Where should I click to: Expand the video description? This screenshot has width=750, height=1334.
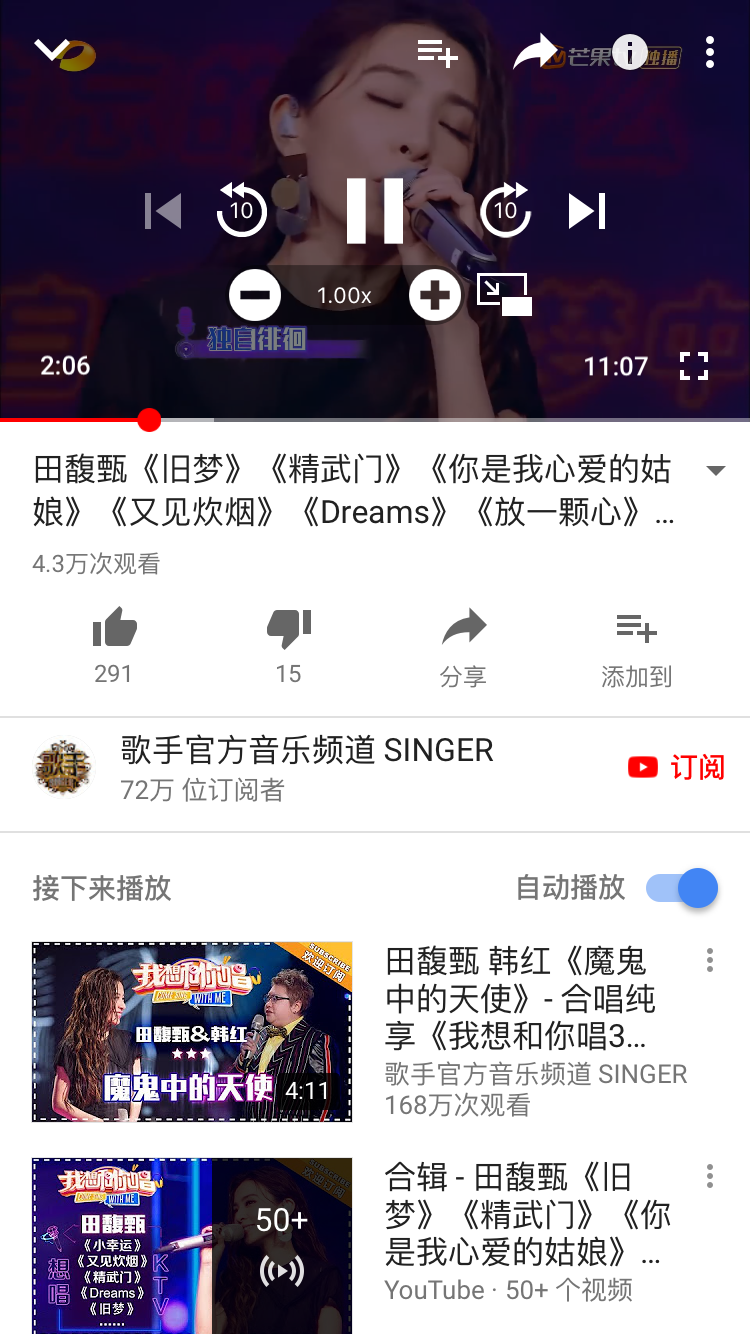click(714, 470)
